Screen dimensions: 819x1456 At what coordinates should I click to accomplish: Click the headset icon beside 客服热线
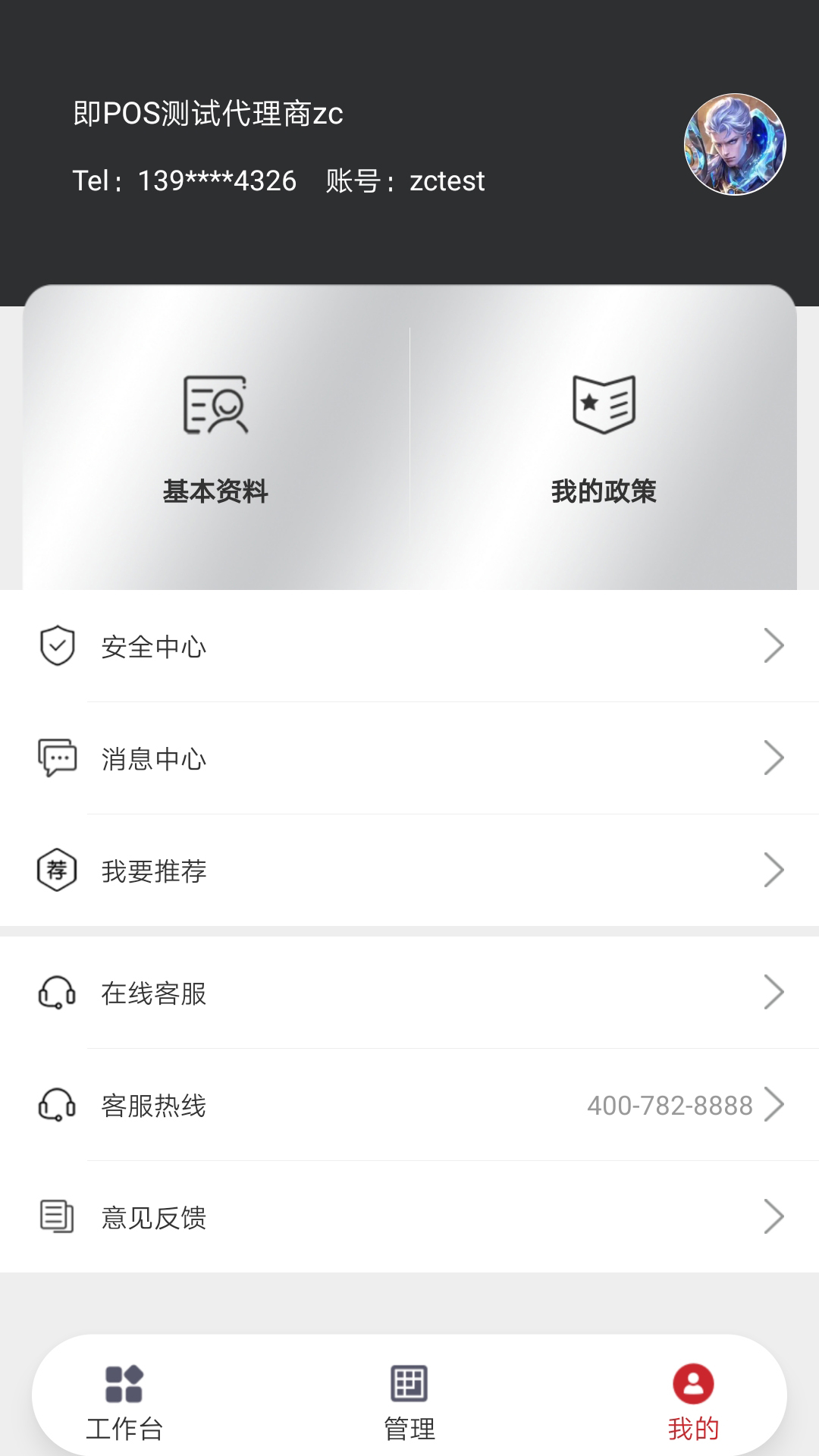point(56,1106)
